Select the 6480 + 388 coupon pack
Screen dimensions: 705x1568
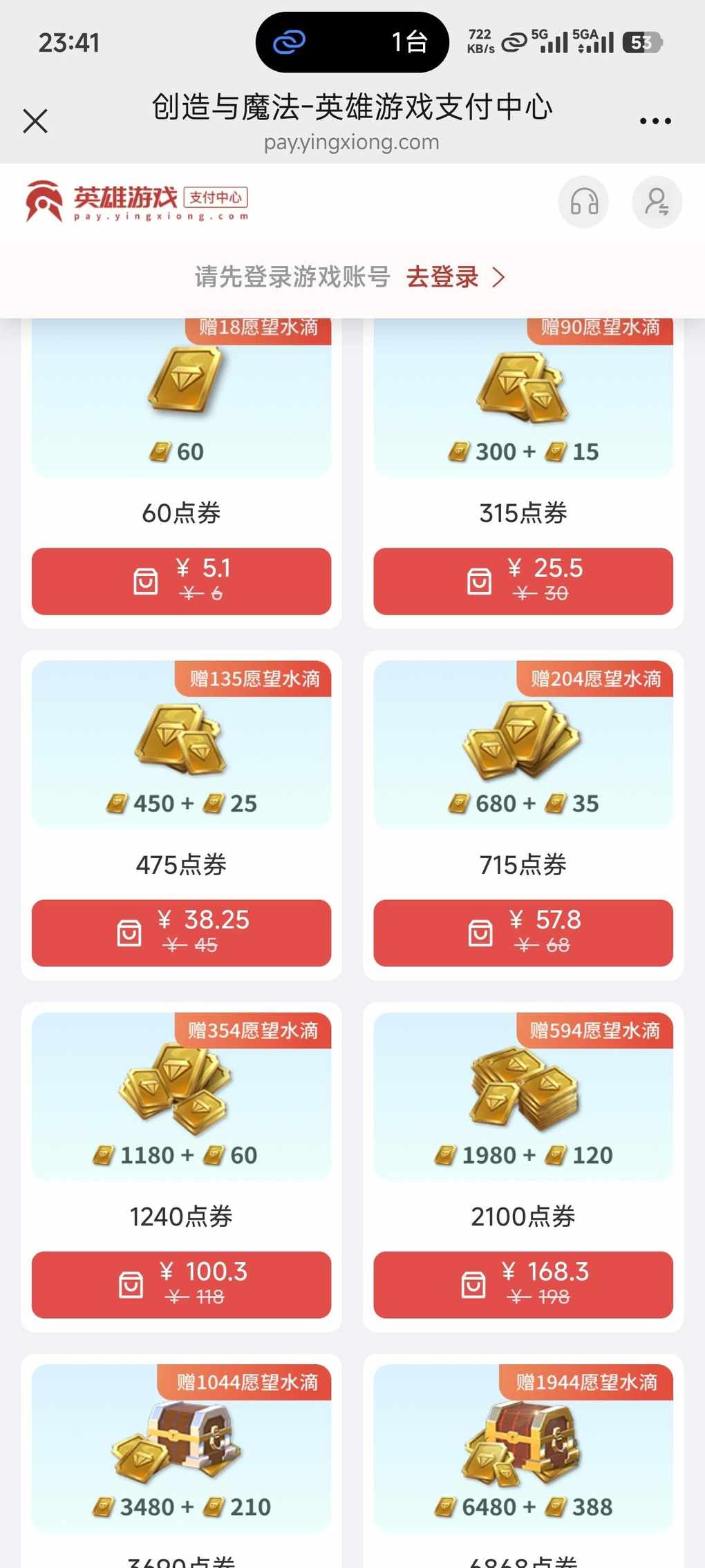[523, 1451]
